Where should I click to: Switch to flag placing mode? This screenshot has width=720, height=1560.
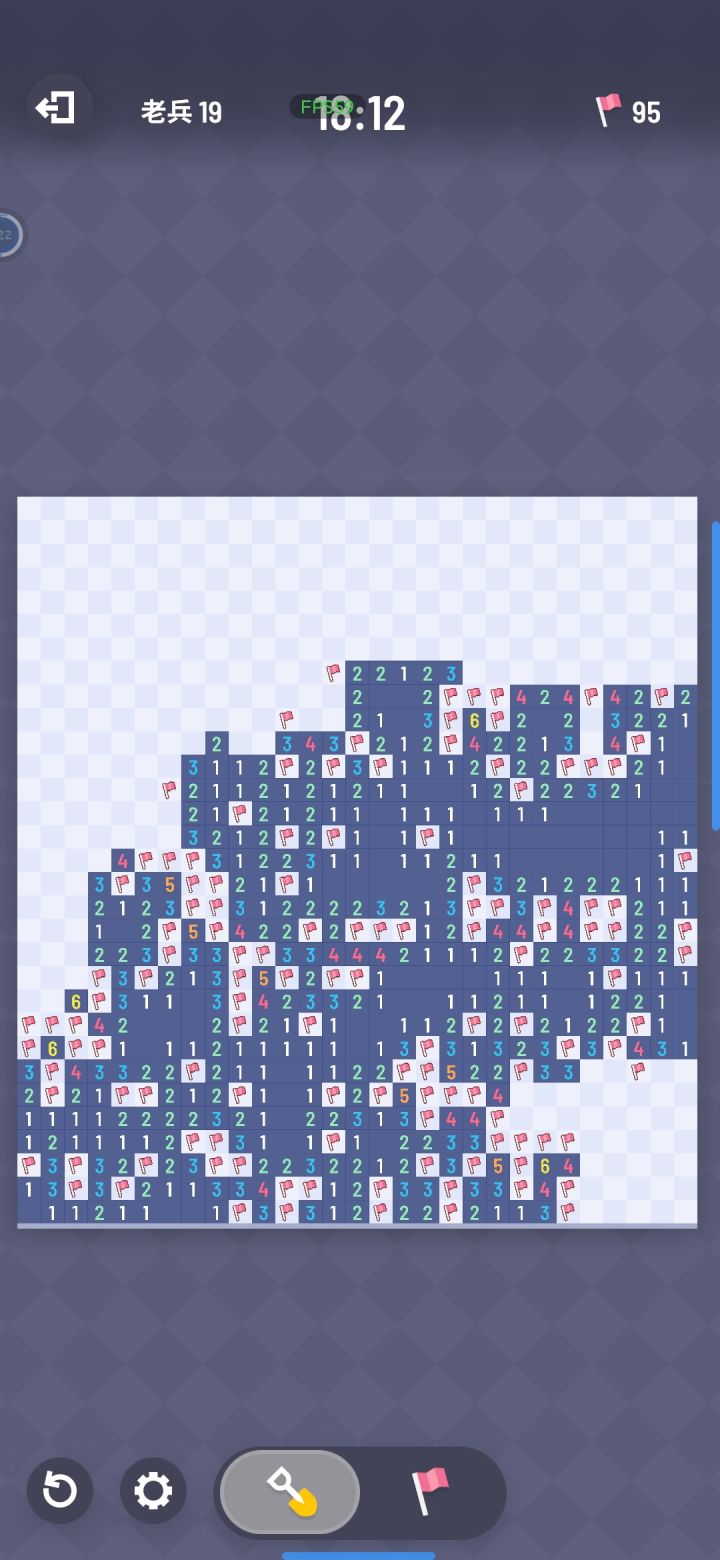(x=432, y=1492)
